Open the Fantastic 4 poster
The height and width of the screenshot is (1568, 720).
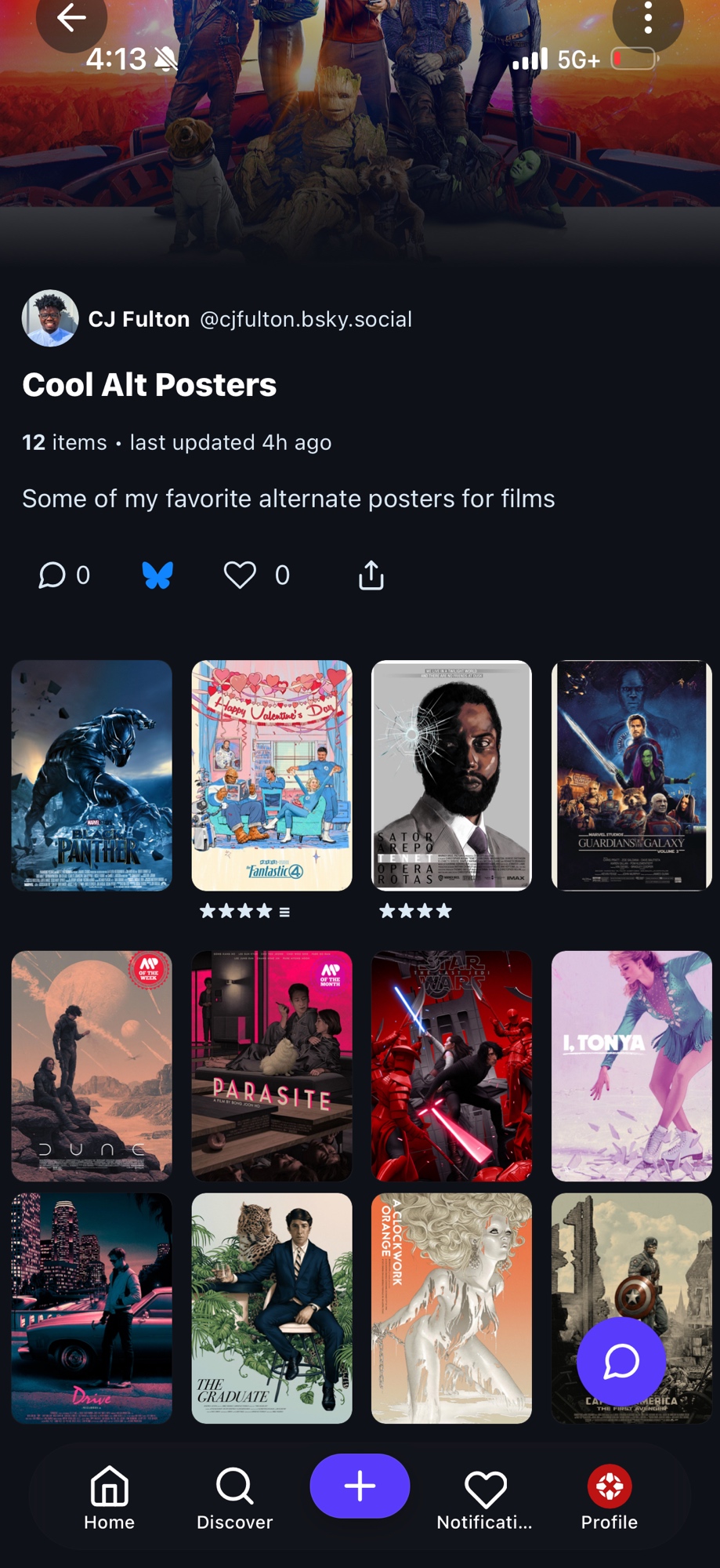(x=272, y=775)
